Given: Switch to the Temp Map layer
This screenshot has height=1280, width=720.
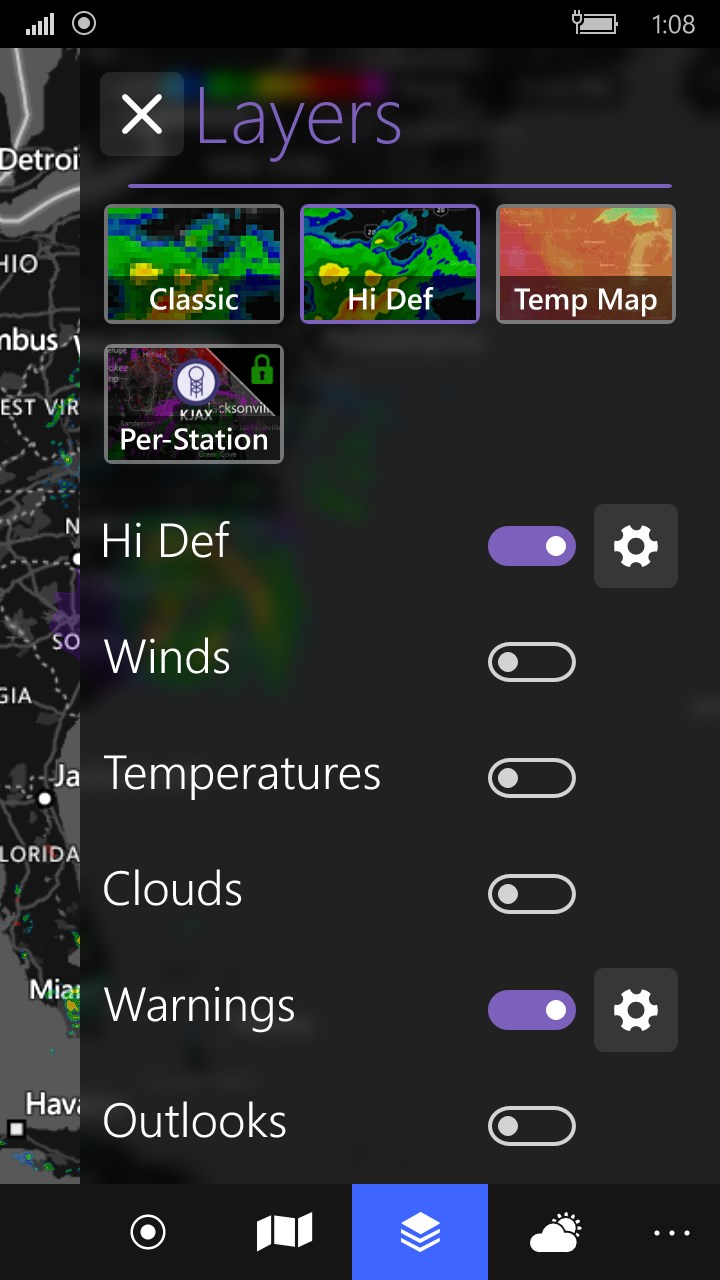Looking at the screenshot, I should pos(586,264).
